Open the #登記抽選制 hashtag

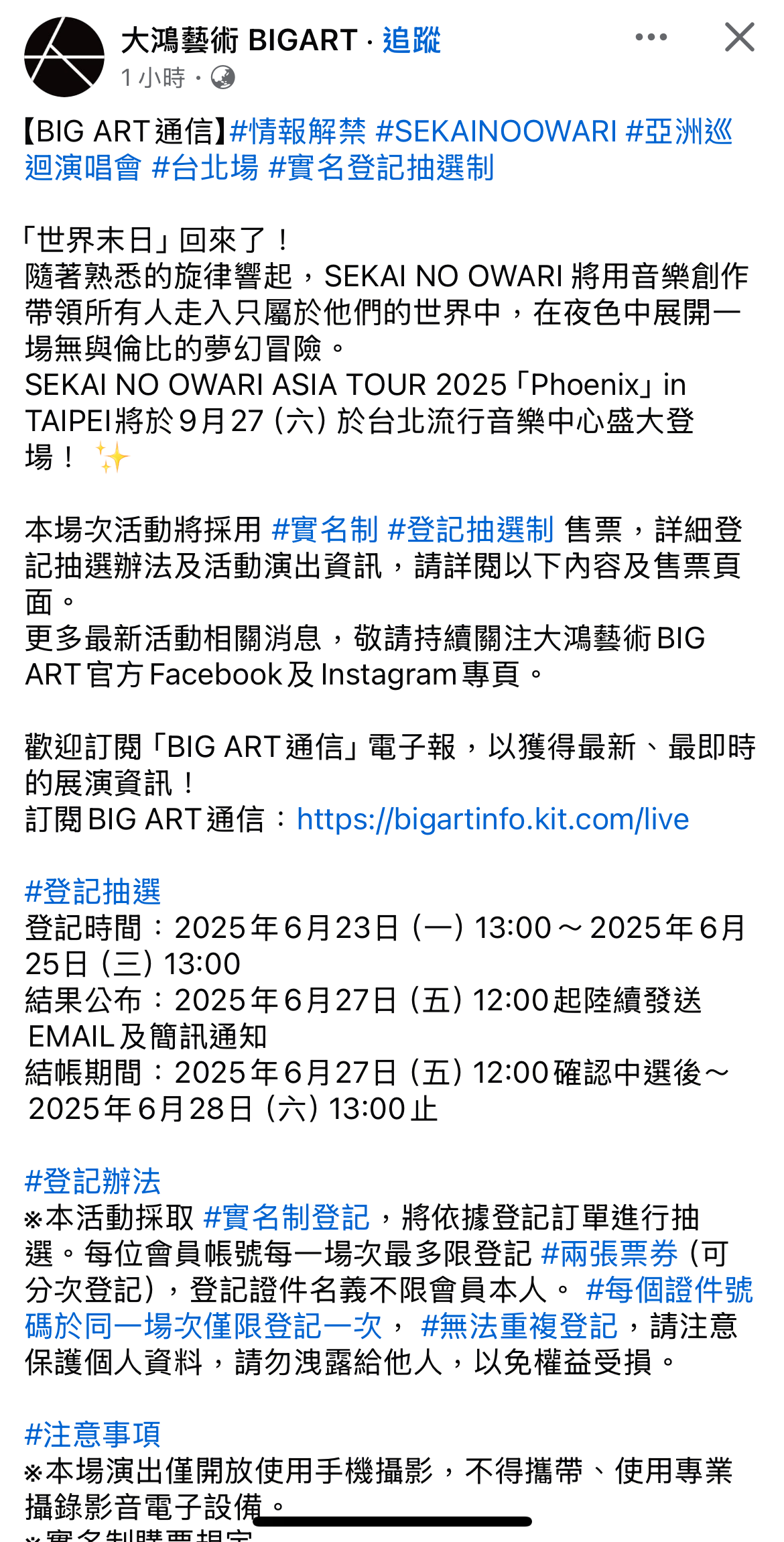coord(470,530)
